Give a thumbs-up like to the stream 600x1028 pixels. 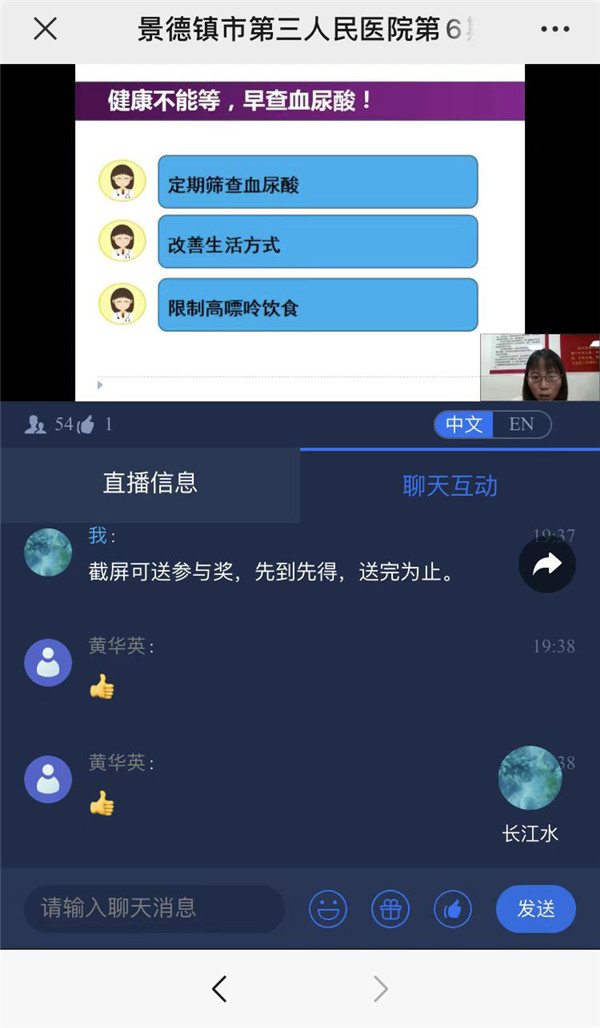pyautogui.click(x=453, y=909)
